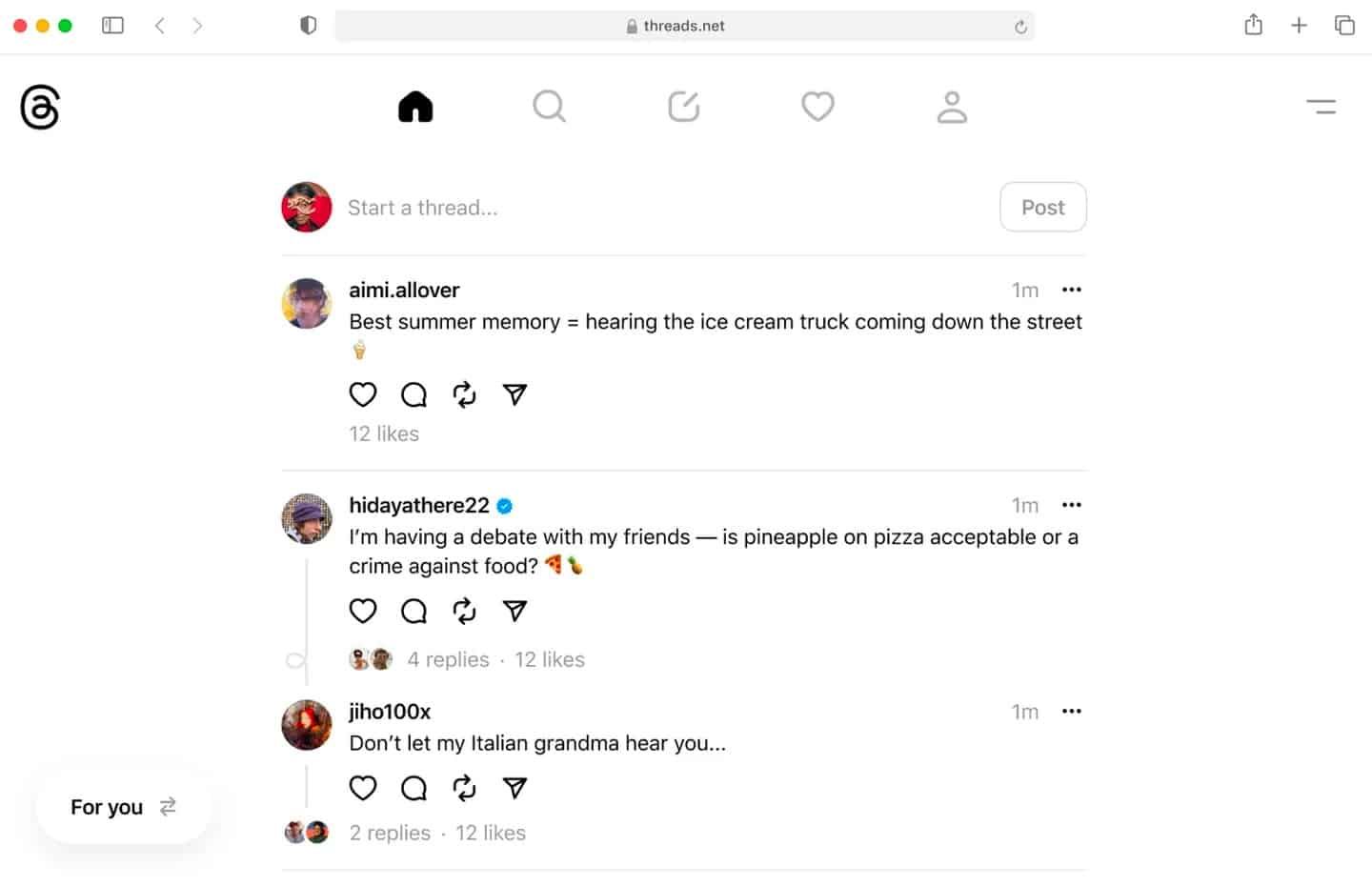The image size is (1372, 886).
Task: Repost jiho100x's reply
Action: [464, 788]
